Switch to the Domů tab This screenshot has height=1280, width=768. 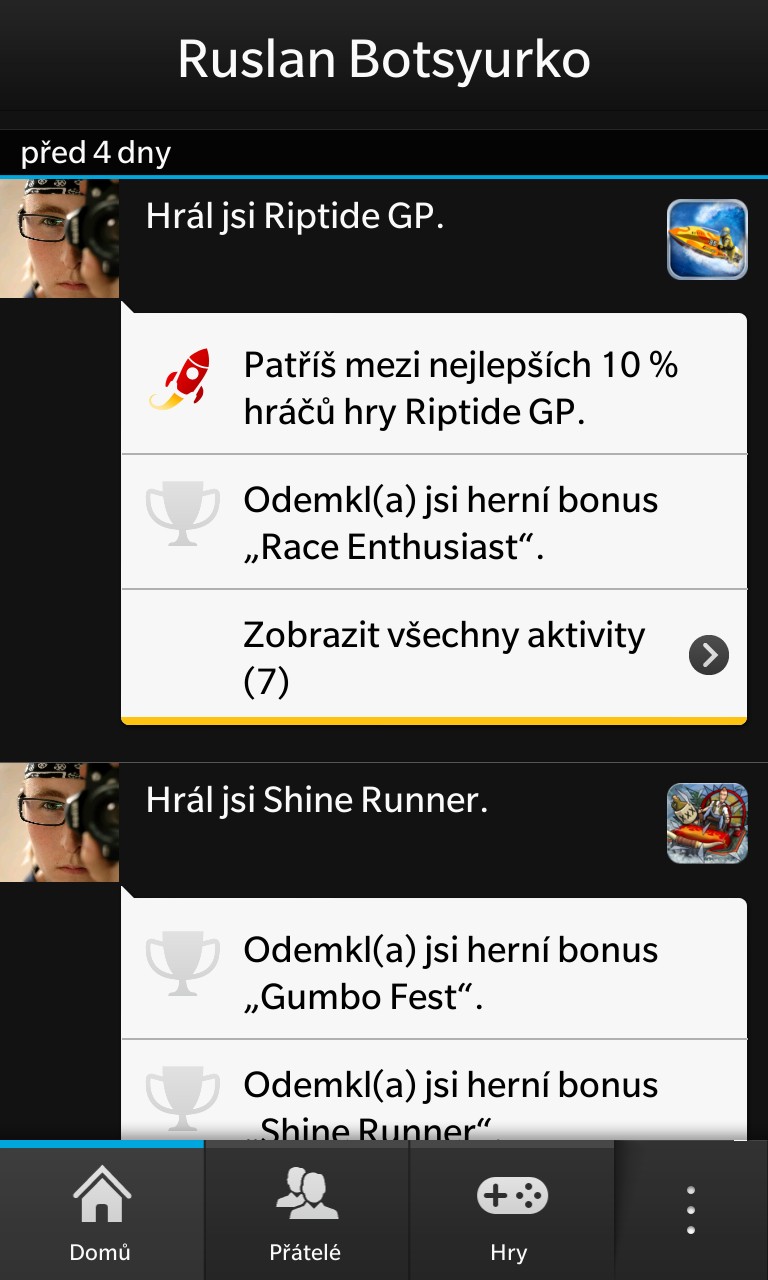pyautogui.click(x=101, y=1211)
